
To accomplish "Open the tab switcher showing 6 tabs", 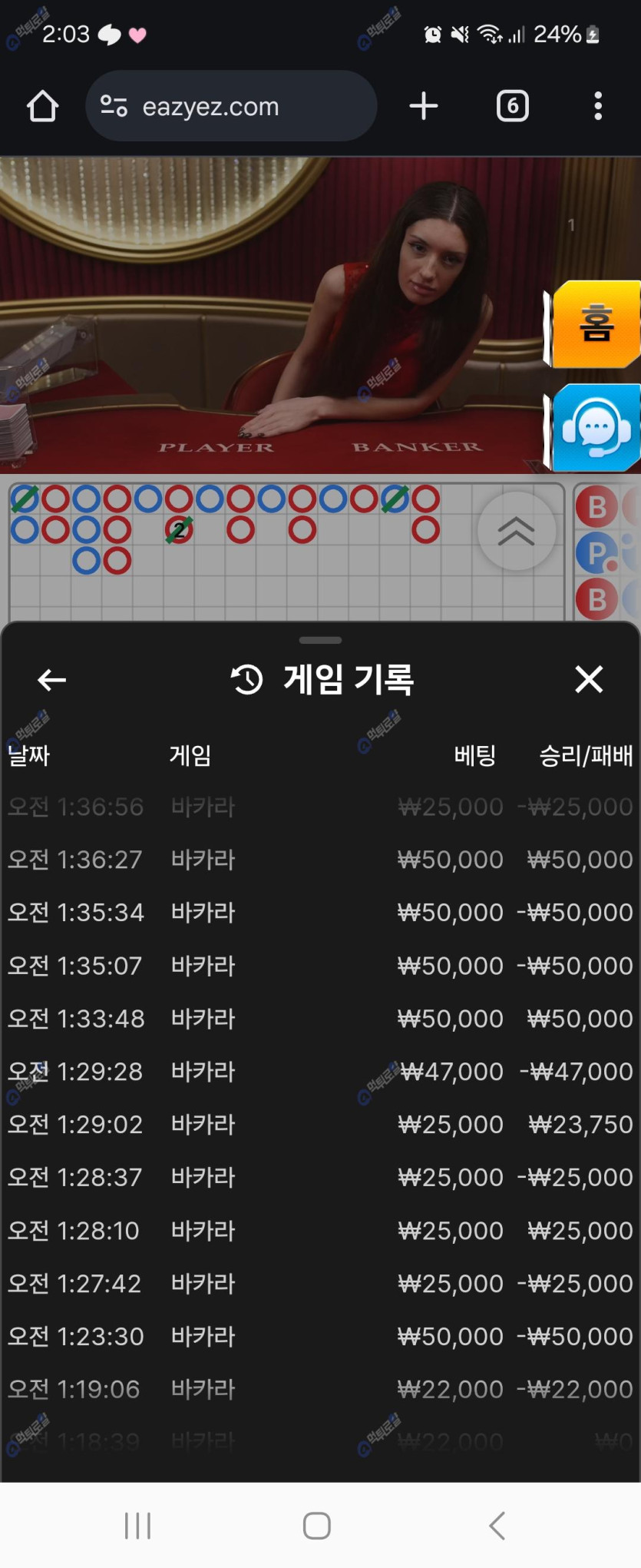I will pos(512,106).
